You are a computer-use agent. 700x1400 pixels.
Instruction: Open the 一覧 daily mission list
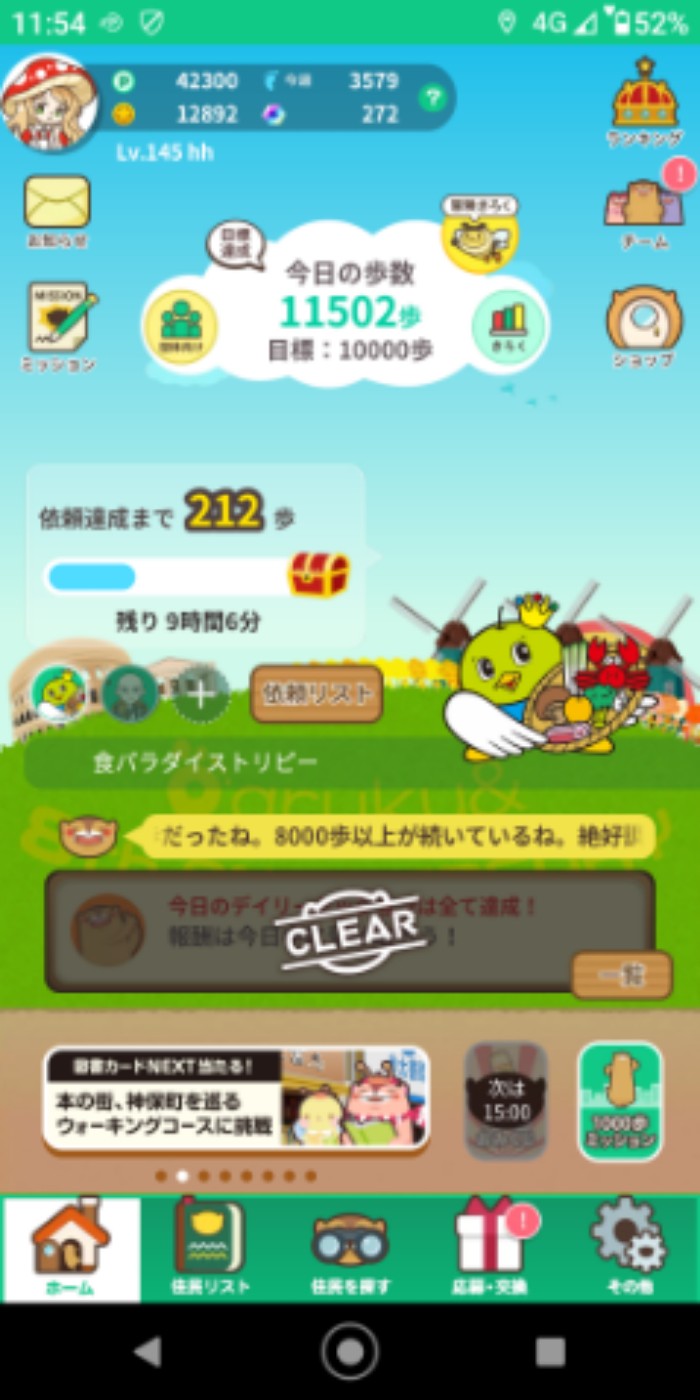(x=621, y=974)
